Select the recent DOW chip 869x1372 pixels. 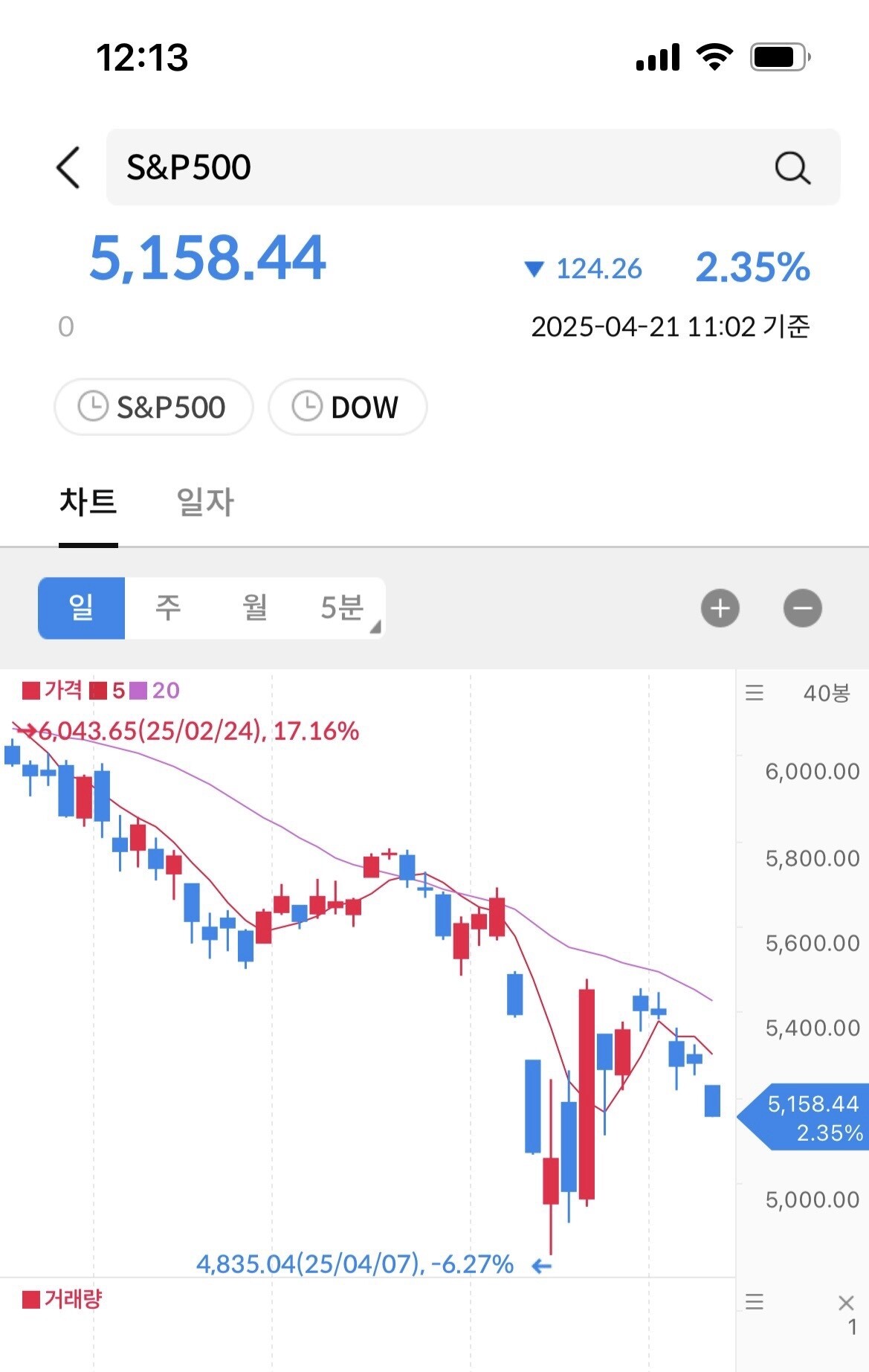(x=347, y=408)
